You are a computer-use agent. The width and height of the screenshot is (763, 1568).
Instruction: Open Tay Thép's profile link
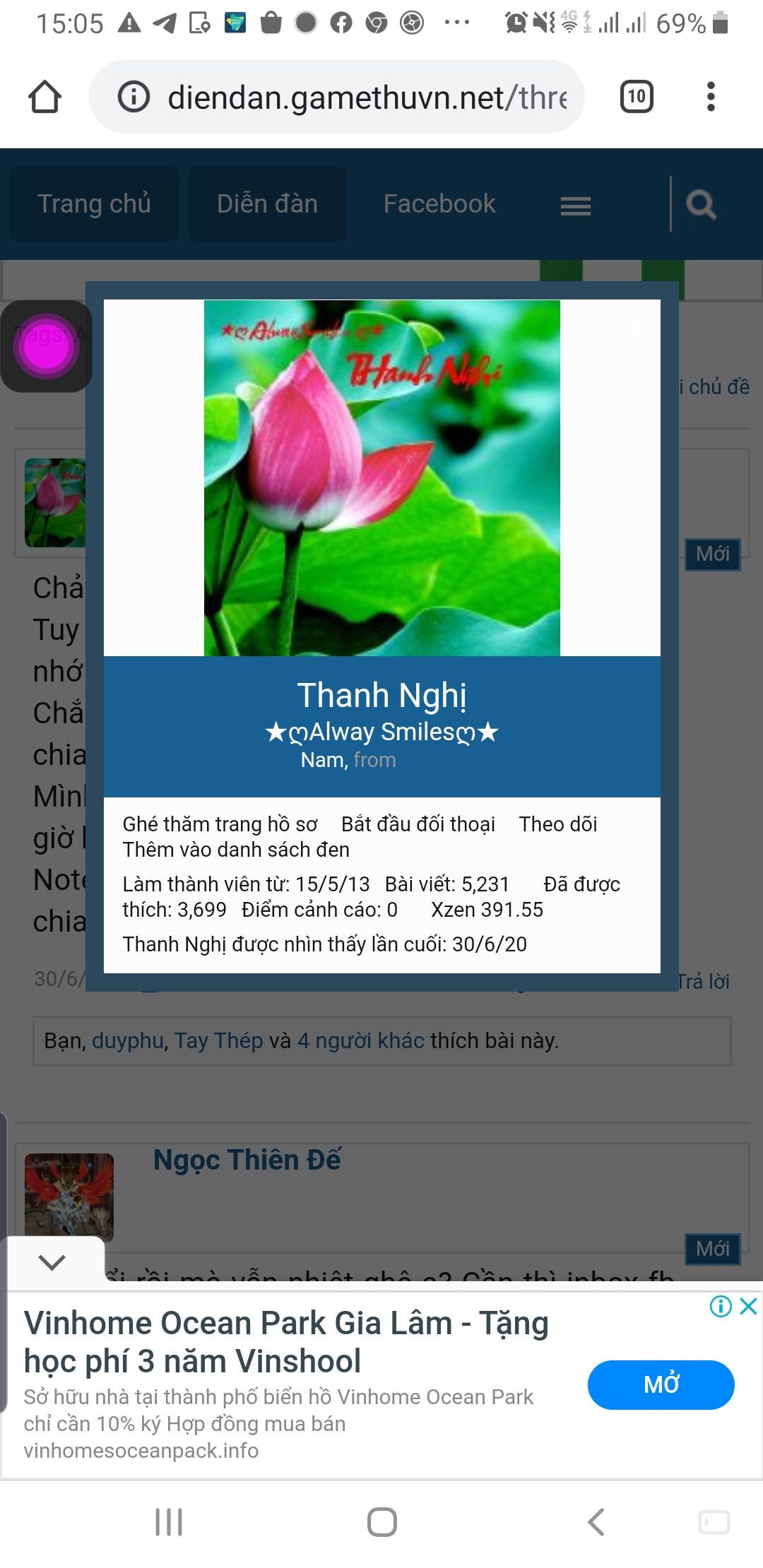point(218,1040)
